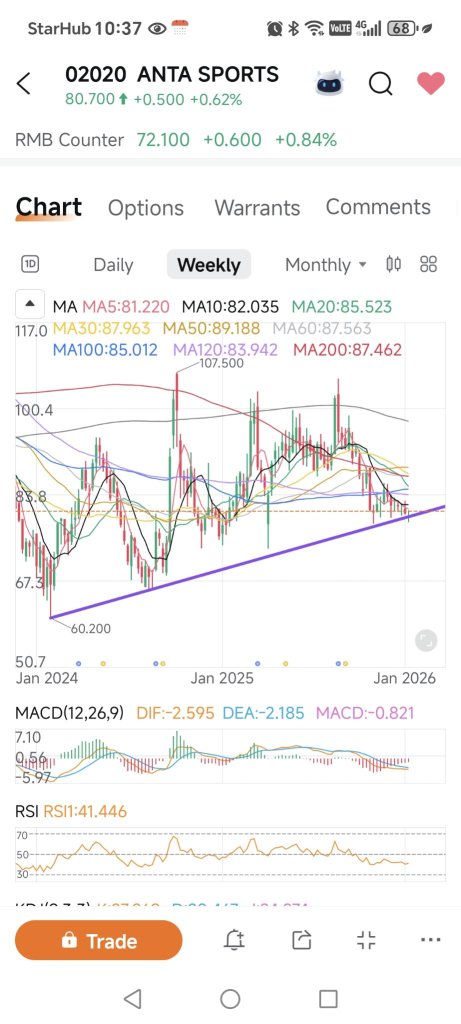Tap the orange Trade button
Screen dimensions: 461x1024
click(x=99, y=940)
